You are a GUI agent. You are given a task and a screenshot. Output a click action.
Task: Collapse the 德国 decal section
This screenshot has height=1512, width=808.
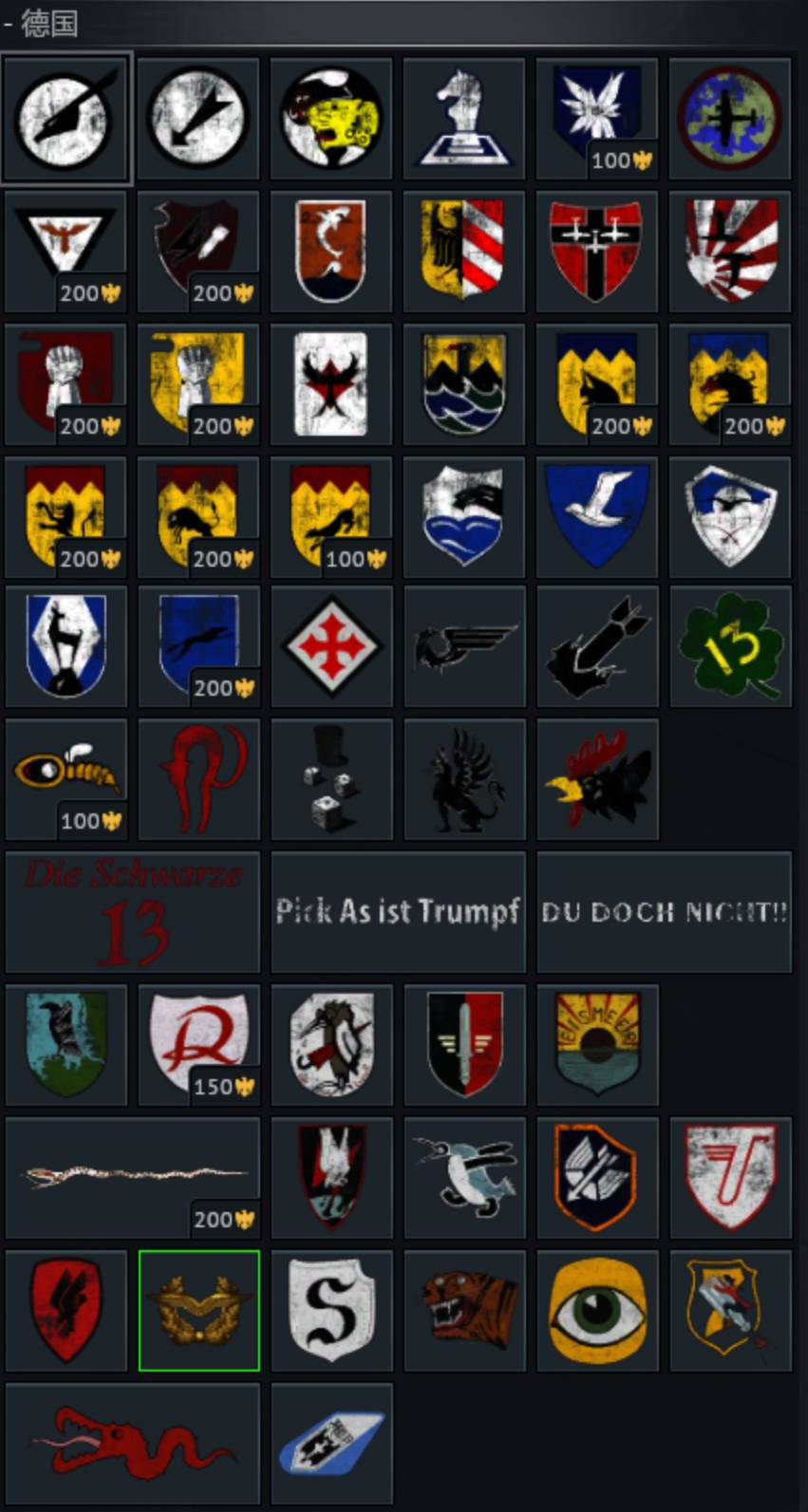click(11, 25)
